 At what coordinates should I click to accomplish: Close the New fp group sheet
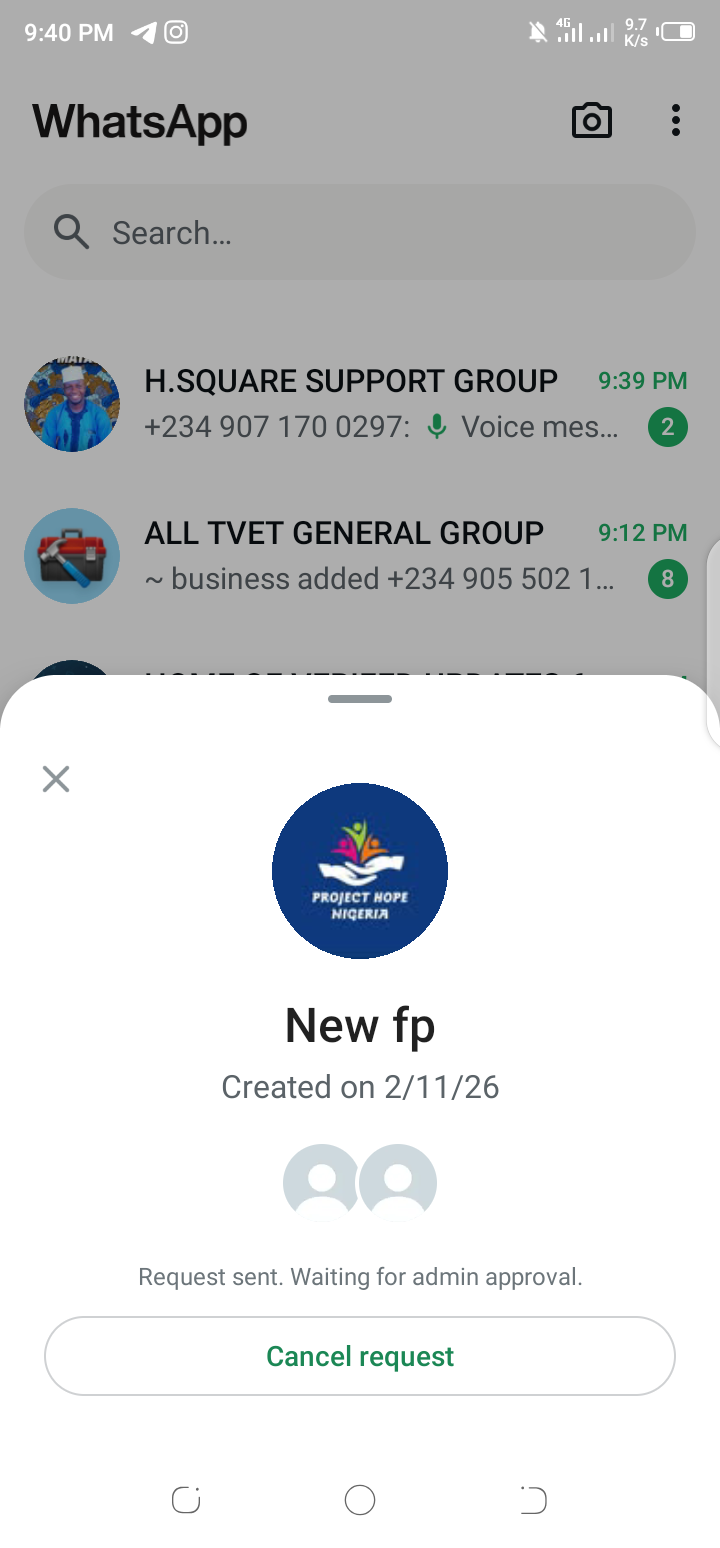[x=56, y=779]
